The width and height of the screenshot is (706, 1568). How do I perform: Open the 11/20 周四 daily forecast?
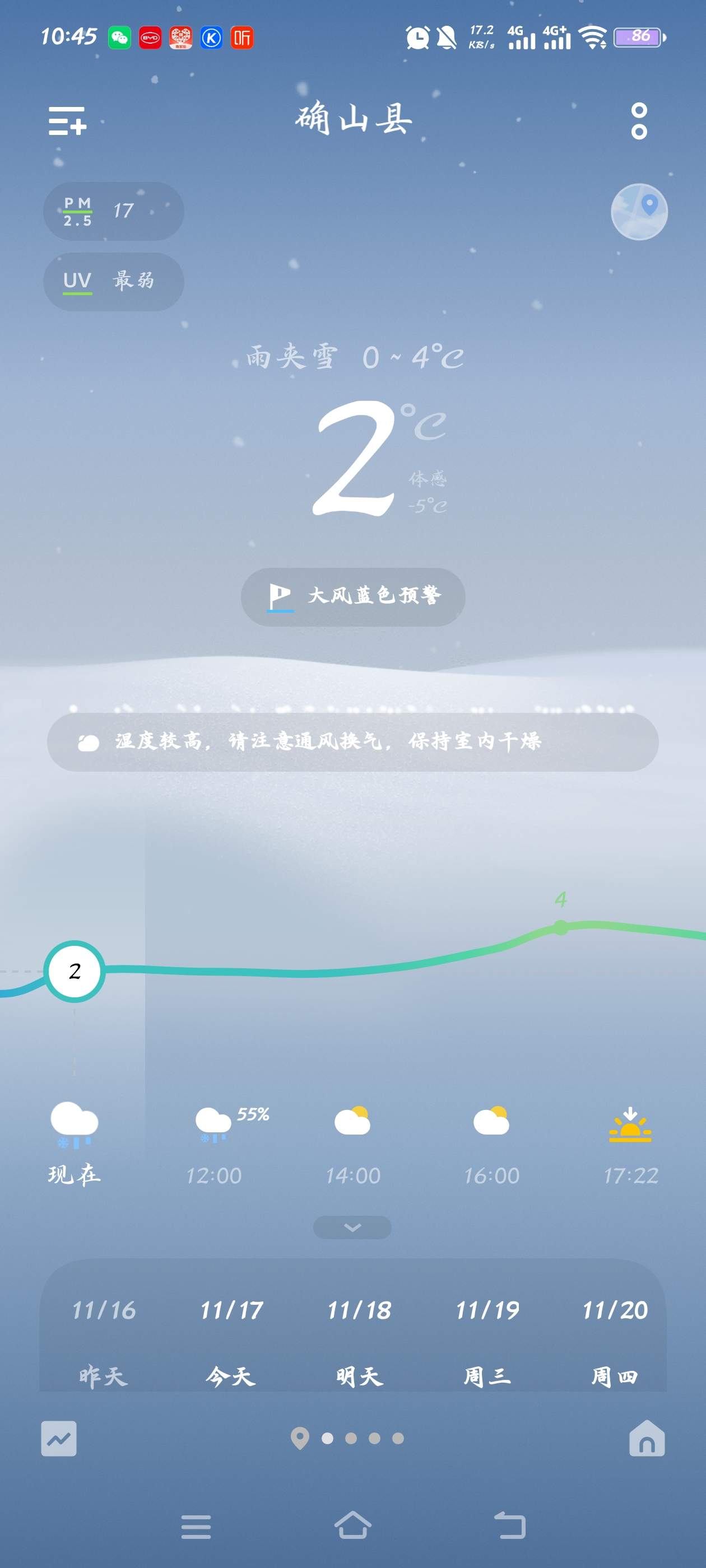coord(615,1341)
